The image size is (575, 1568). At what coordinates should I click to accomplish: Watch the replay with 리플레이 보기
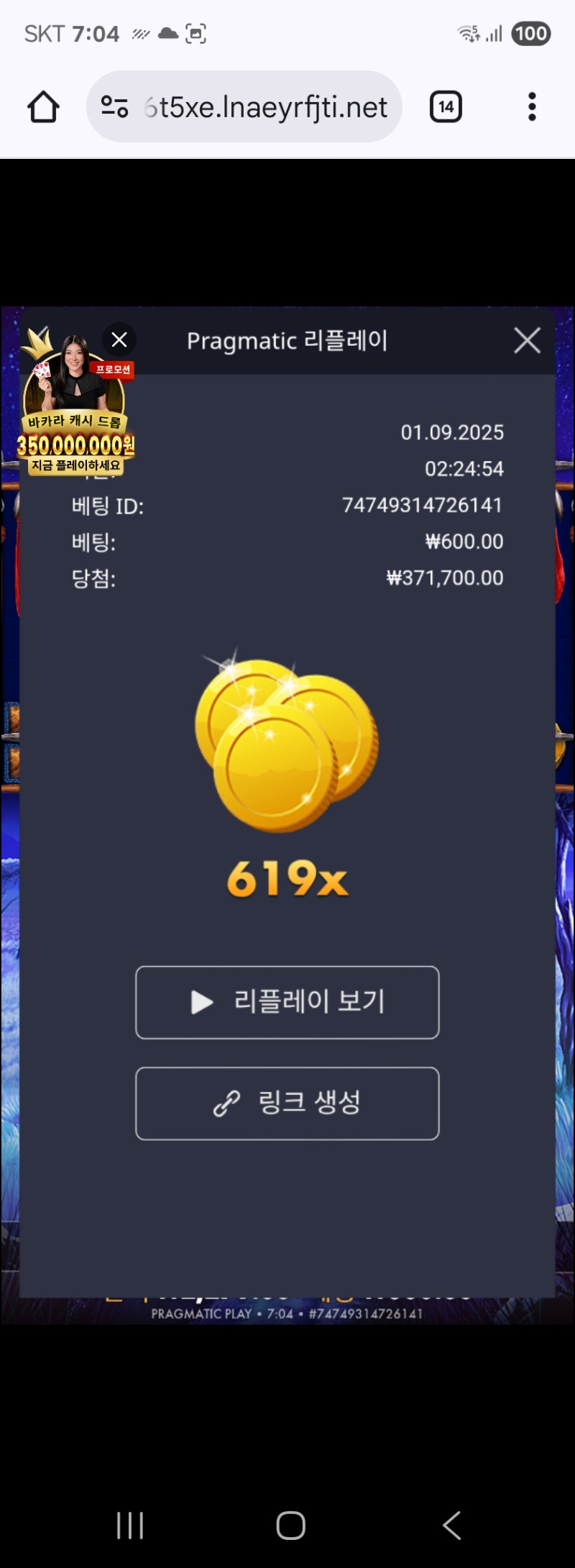click(287, 1002)
